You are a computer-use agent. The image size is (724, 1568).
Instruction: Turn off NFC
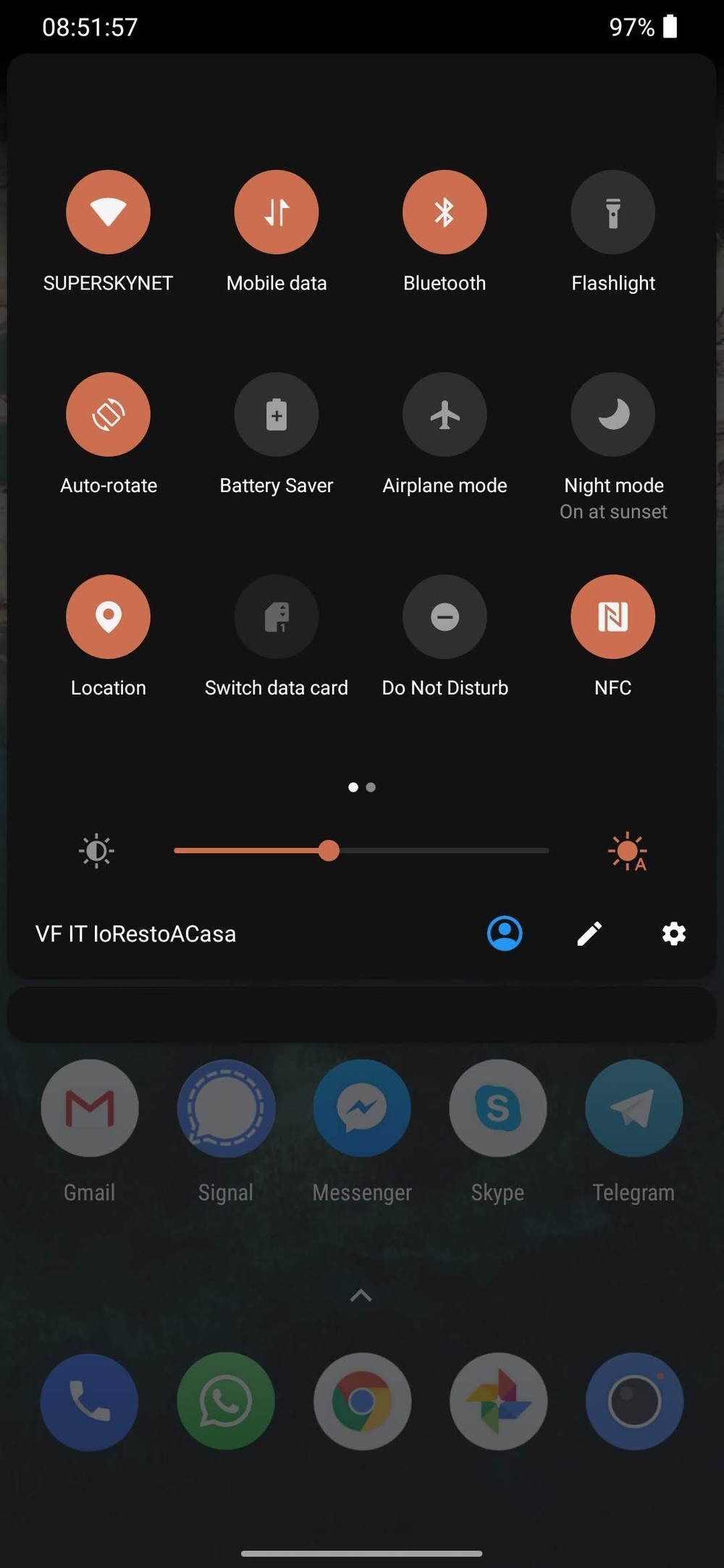point(613,616)
